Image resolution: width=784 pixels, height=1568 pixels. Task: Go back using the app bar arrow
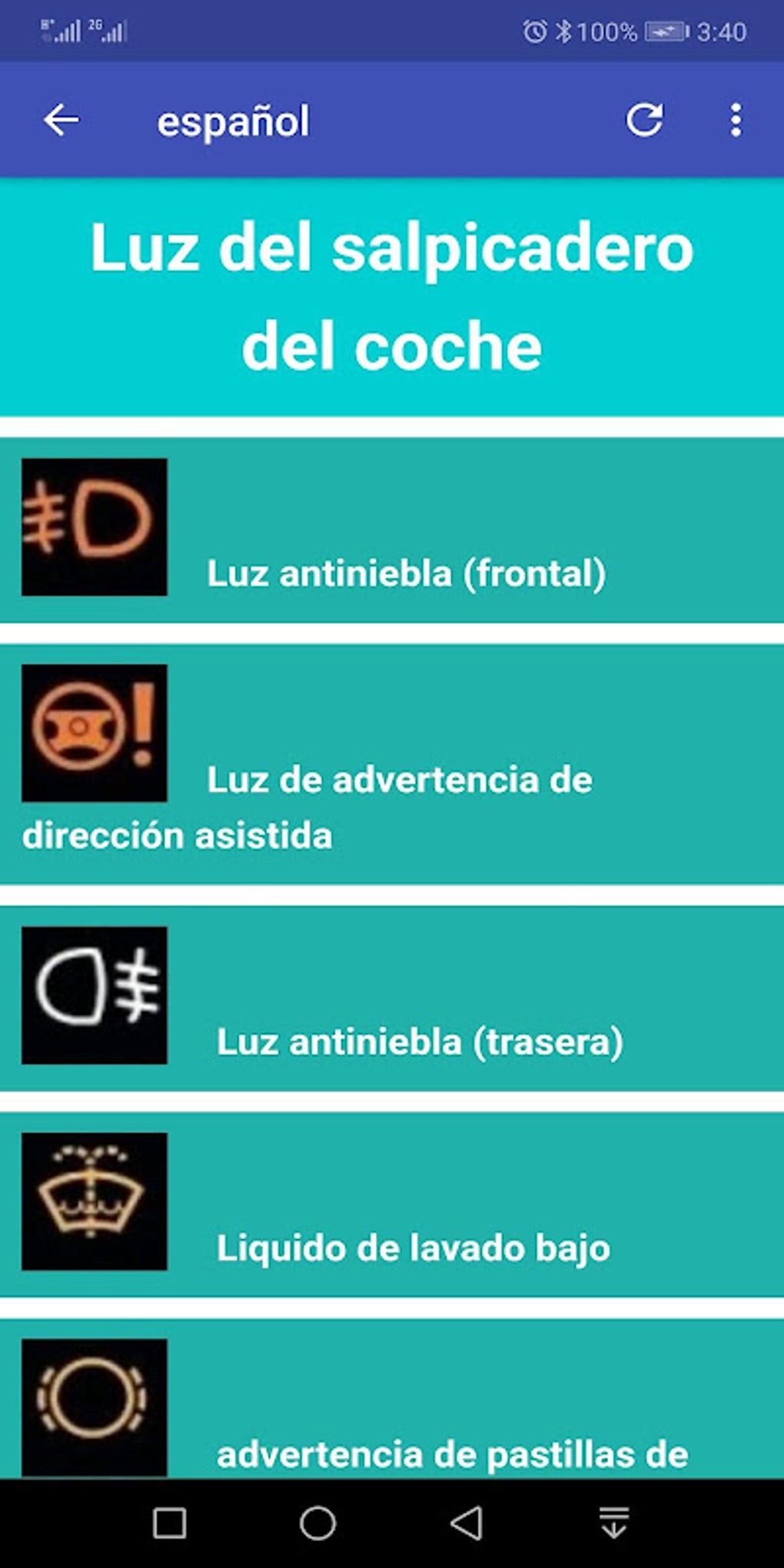(61, 120)
